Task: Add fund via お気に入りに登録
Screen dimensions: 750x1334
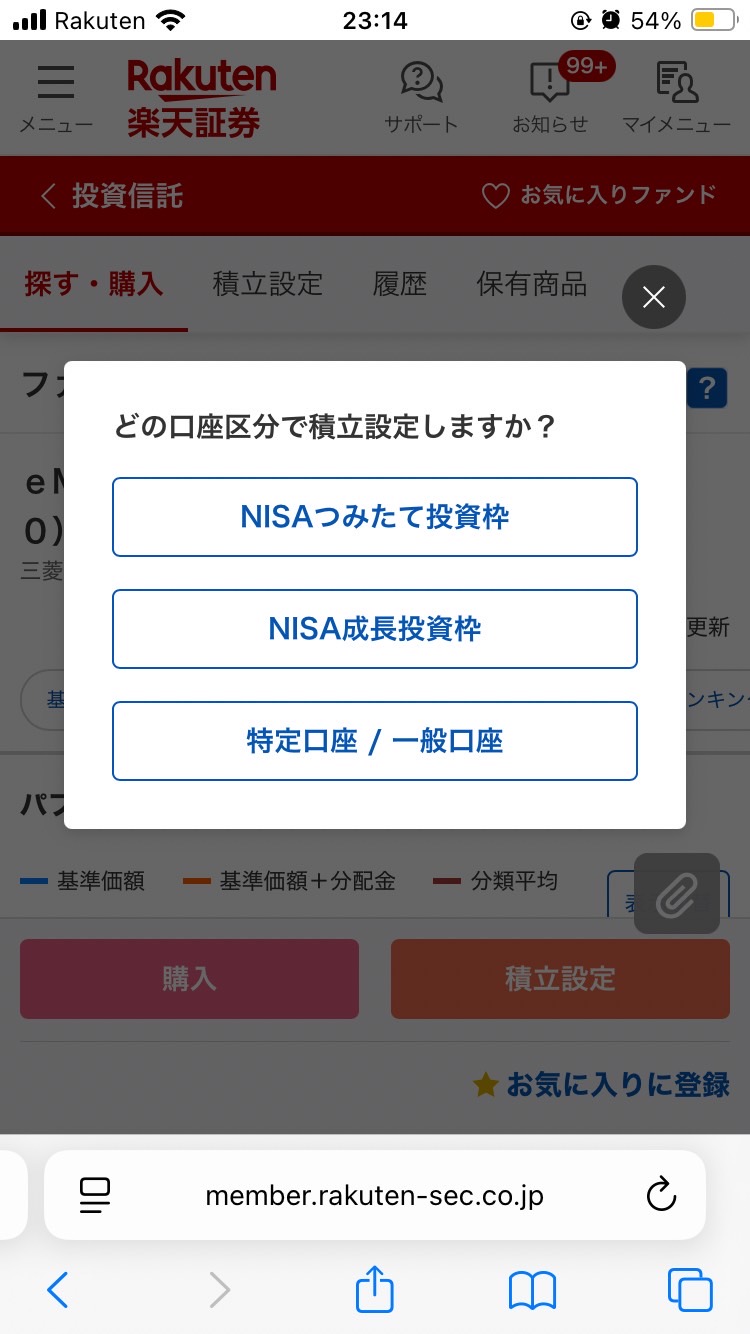Action: (601, 1084)
